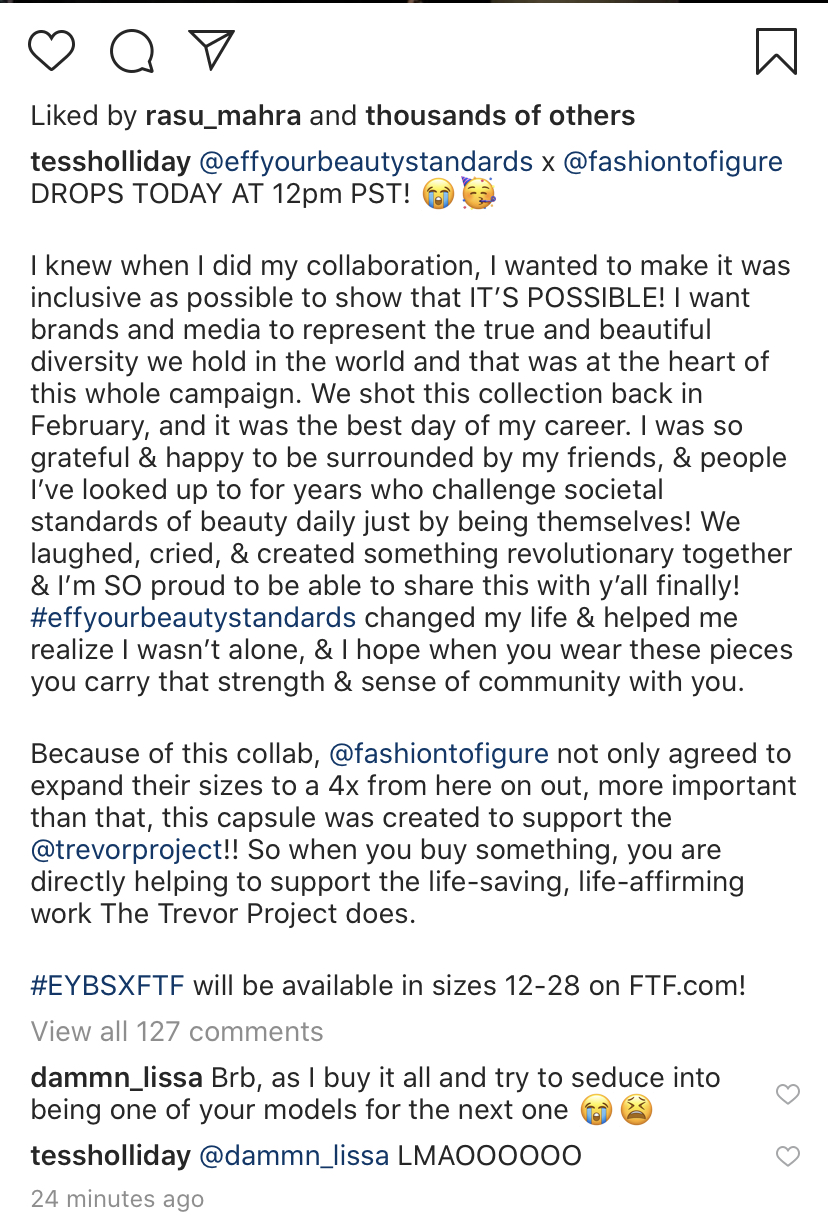This screenshot has height=1221, width=828.
Task: Open @effyourbeautystandards mention in caption's first line
Action: [x=366, y=161]
